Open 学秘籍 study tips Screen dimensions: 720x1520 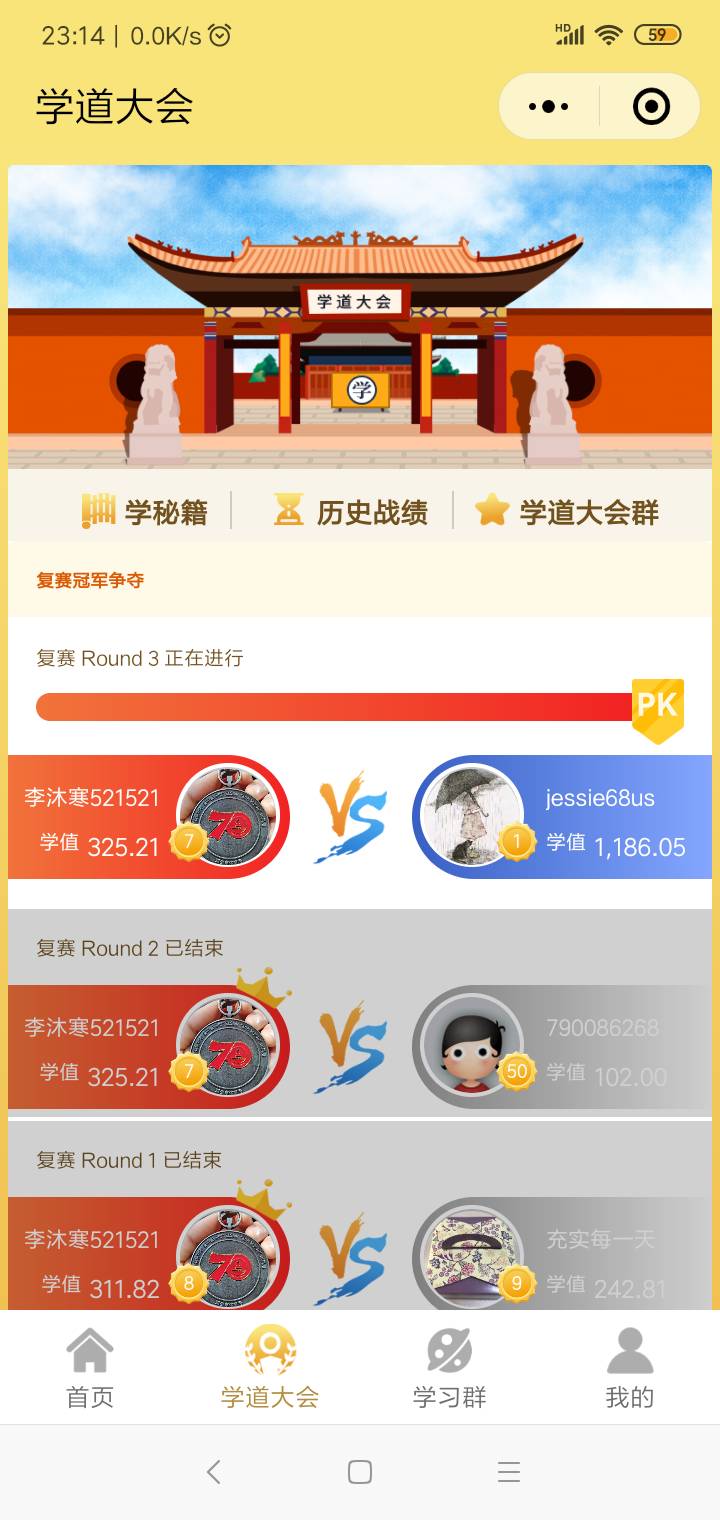point(146,512)
